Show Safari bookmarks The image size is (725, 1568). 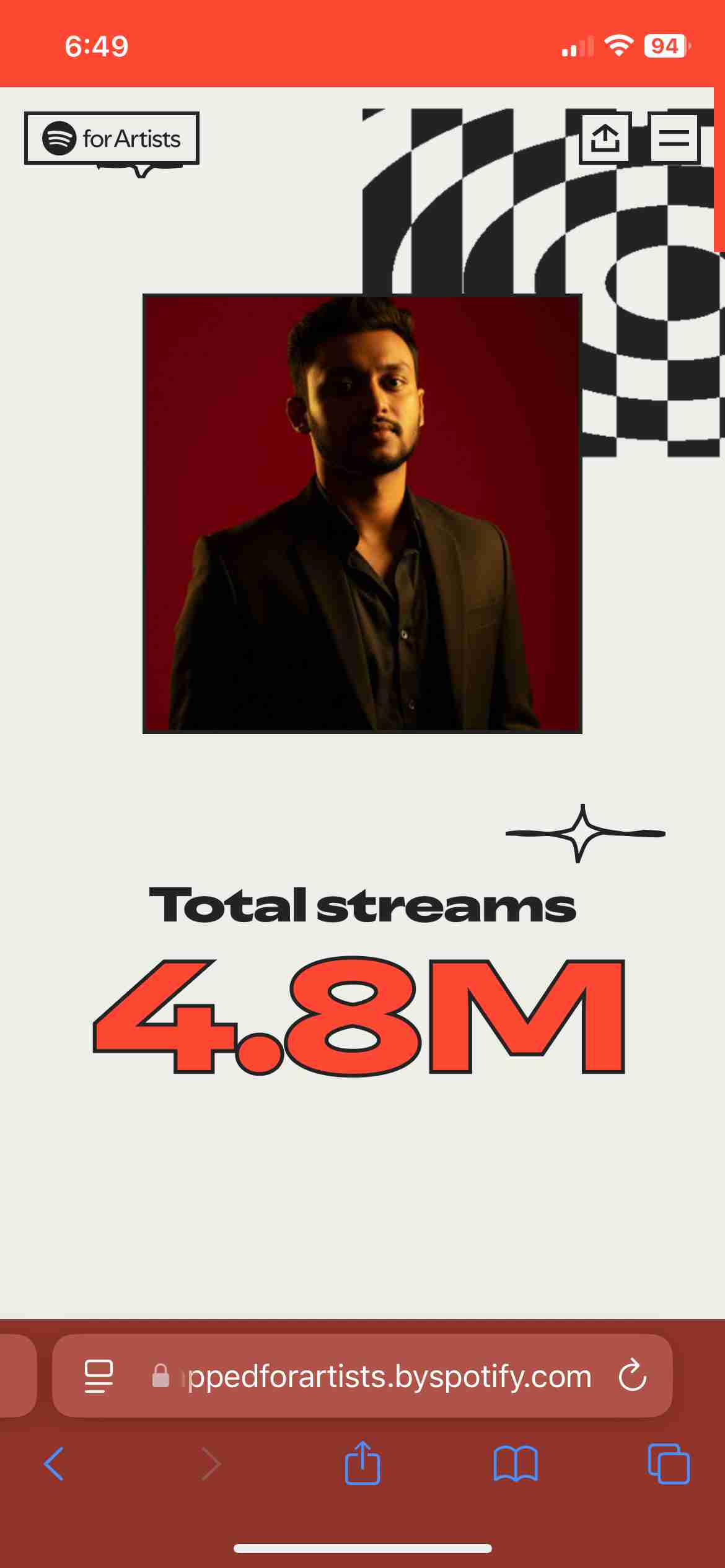point(516,1464)
